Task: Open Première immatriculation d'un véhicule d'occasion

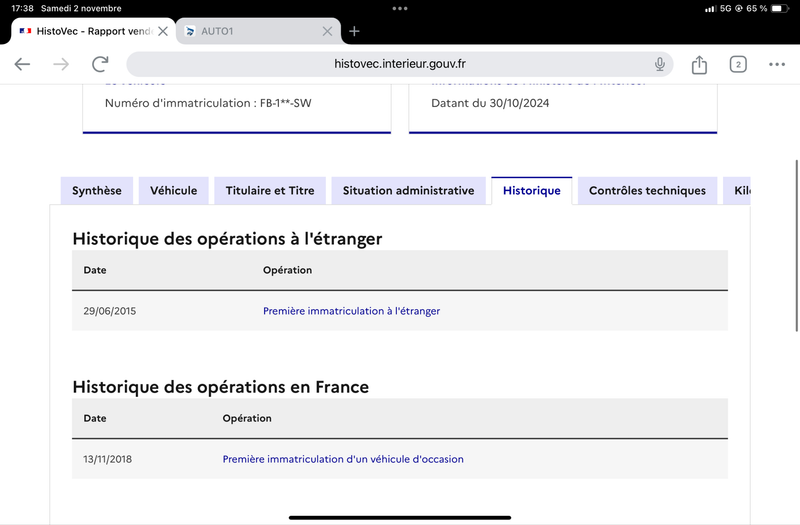Action: point(343,459)
